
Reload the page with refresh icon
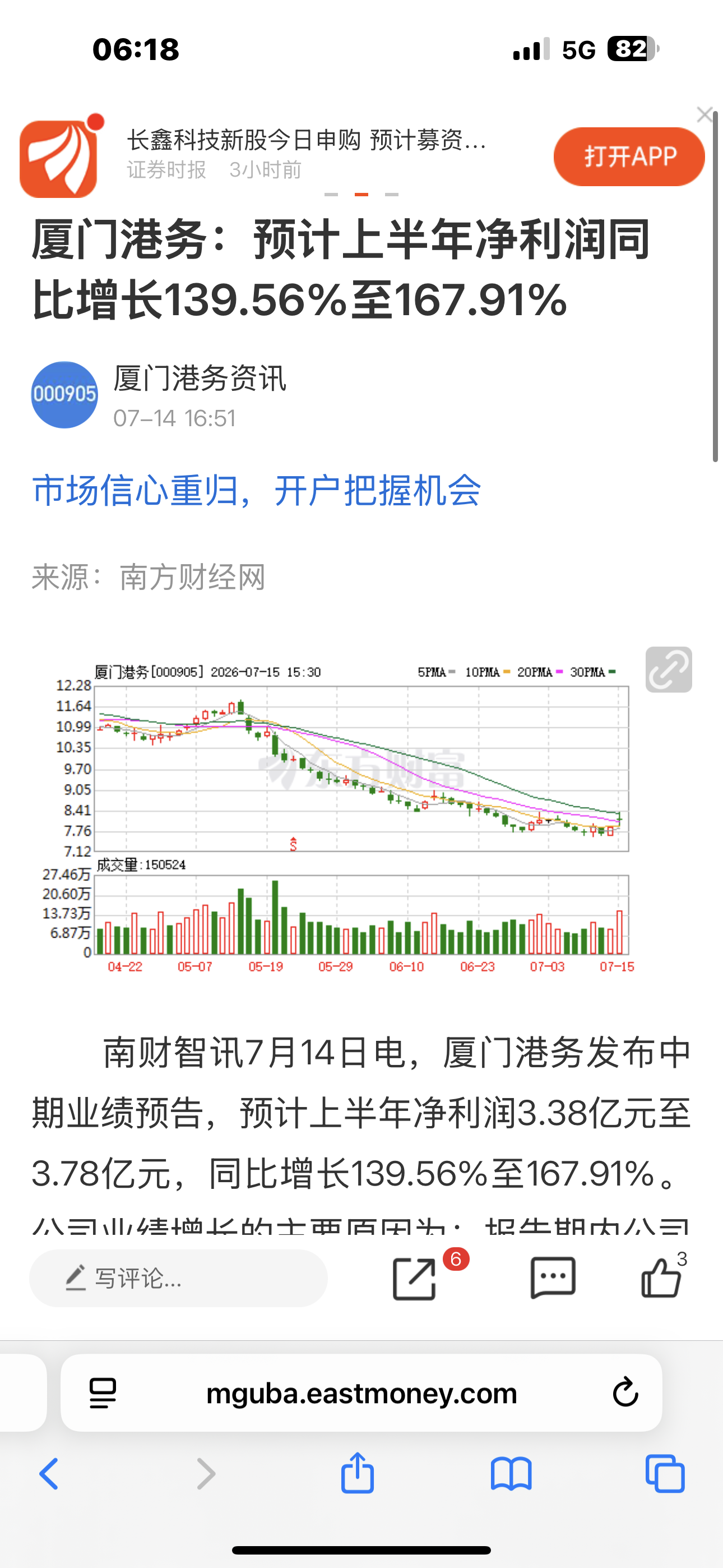pyautogui.click(x=625, y=1392)
